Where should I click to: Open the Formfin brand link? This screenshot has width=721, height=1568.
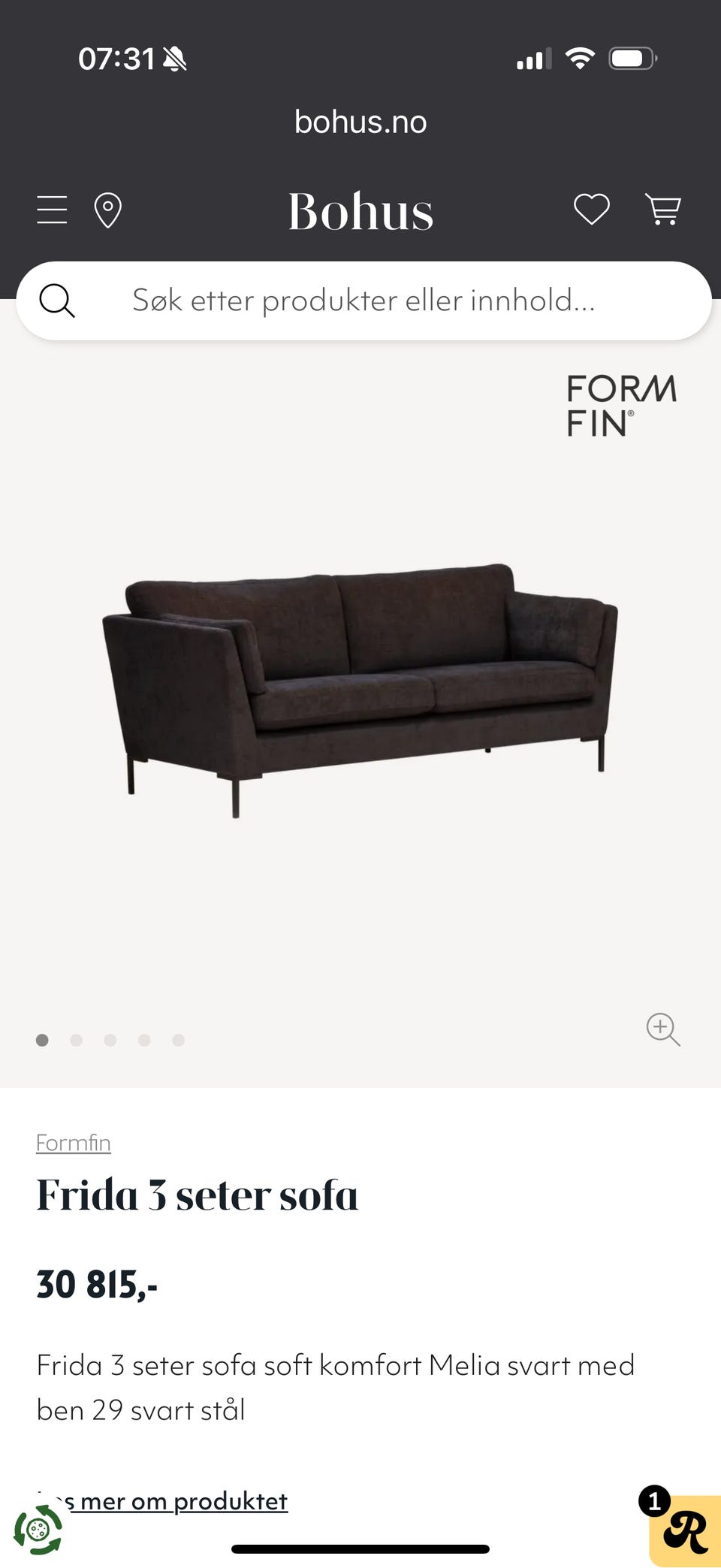[x=74, y=1143]
